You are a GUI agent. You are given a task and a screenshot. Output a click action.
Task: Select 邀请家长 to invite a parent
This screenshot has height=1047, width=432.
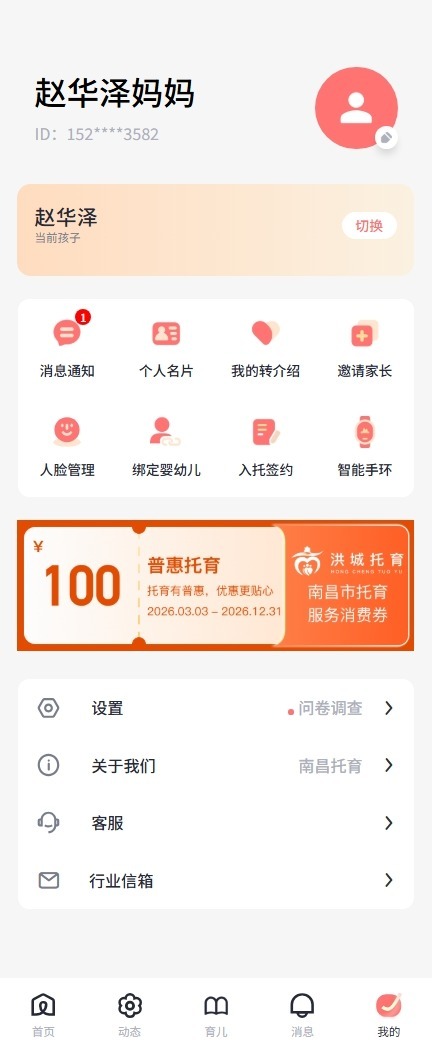coord(364,345)
